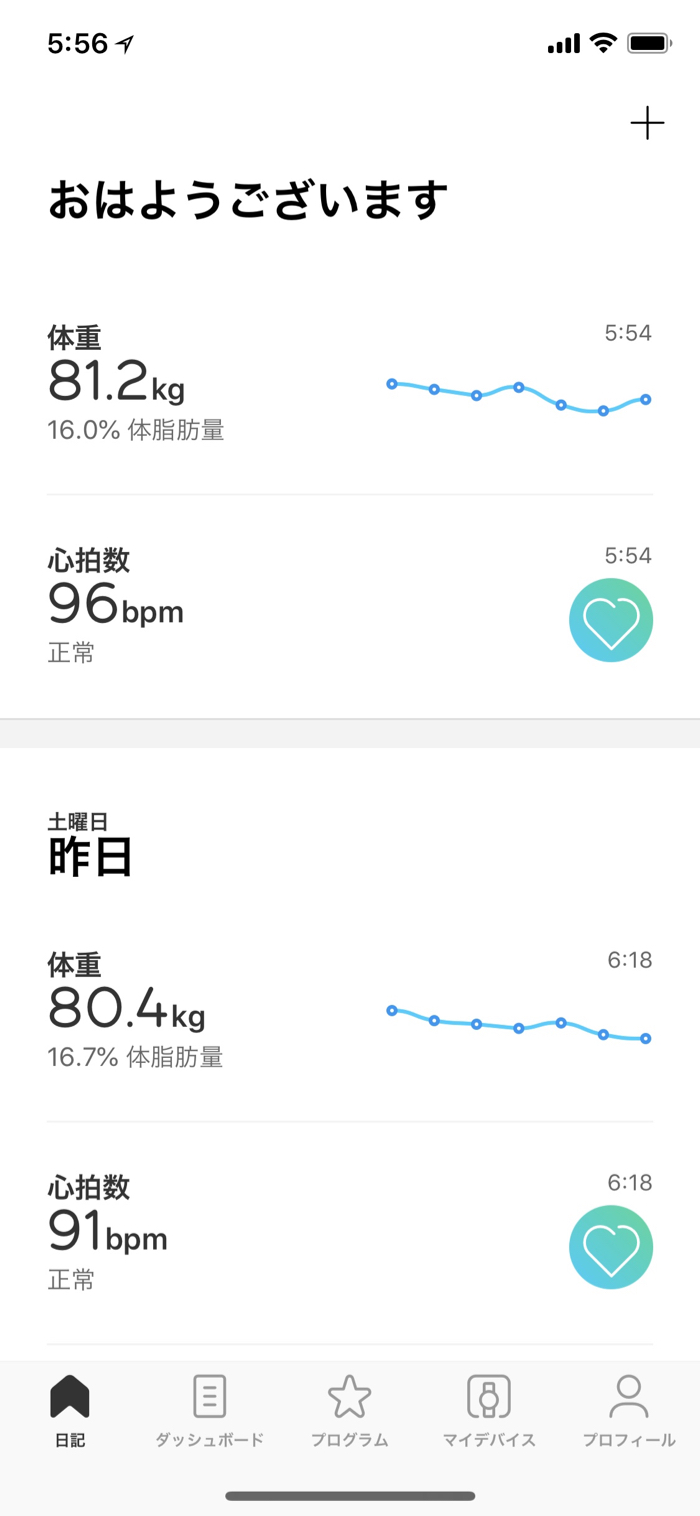Viewport: 700px width, 1516px height.
Task: Open the マイデバイス tab
Action: pyautogui.click(x=489, y=1411)
